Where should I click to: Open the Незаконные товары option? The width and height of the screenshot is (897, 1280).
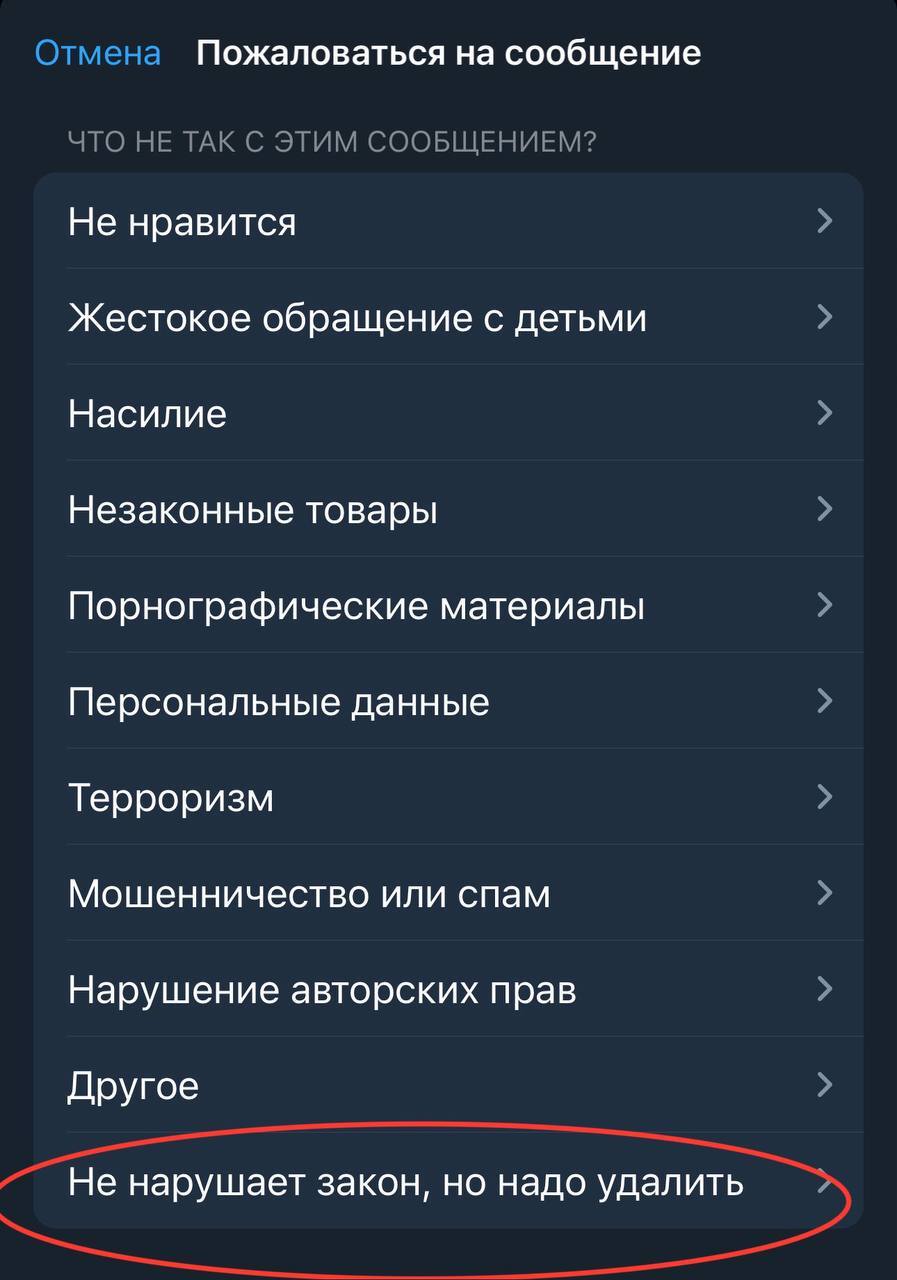[447, 510]
